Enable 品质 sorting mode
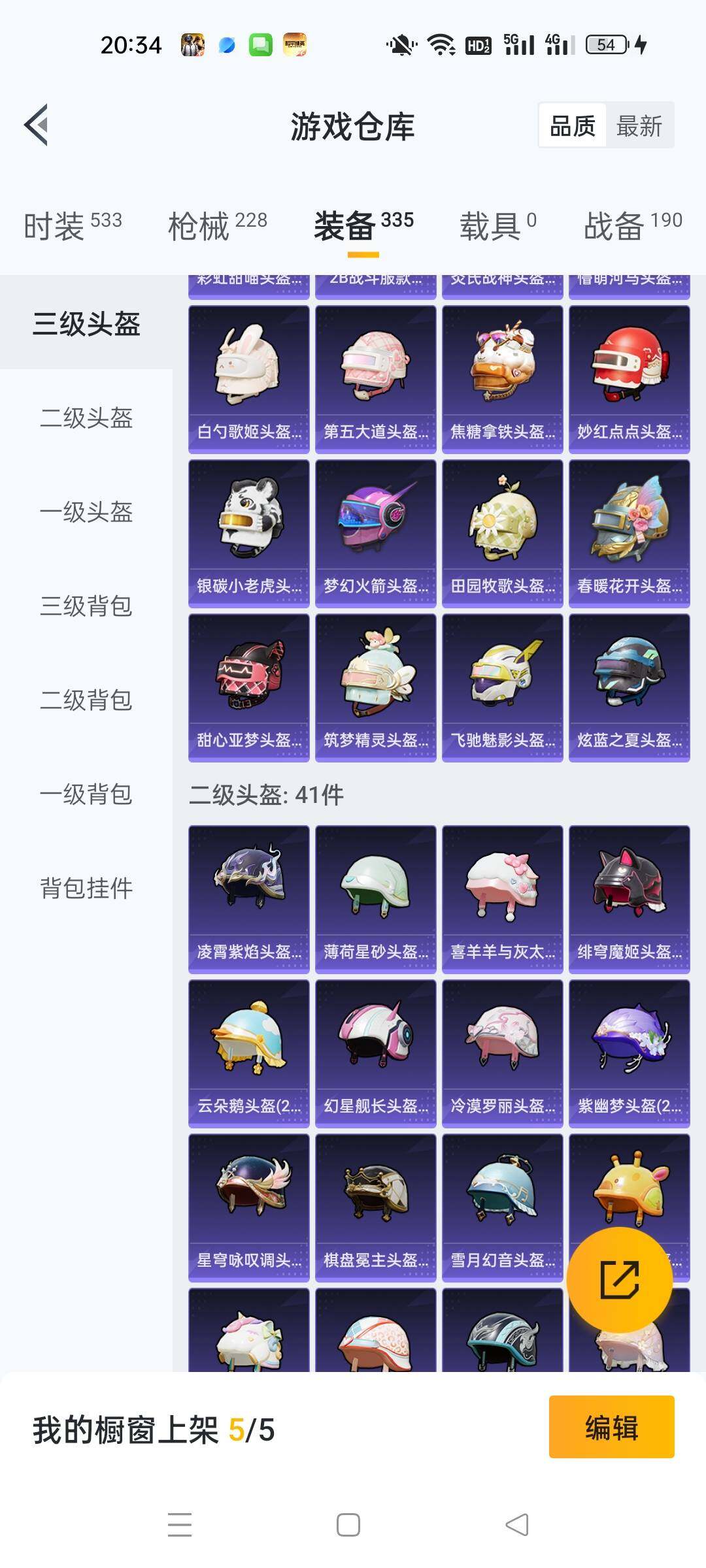Image resolution: width=706 pixels, height=1568 pixels. click(572, 125)
